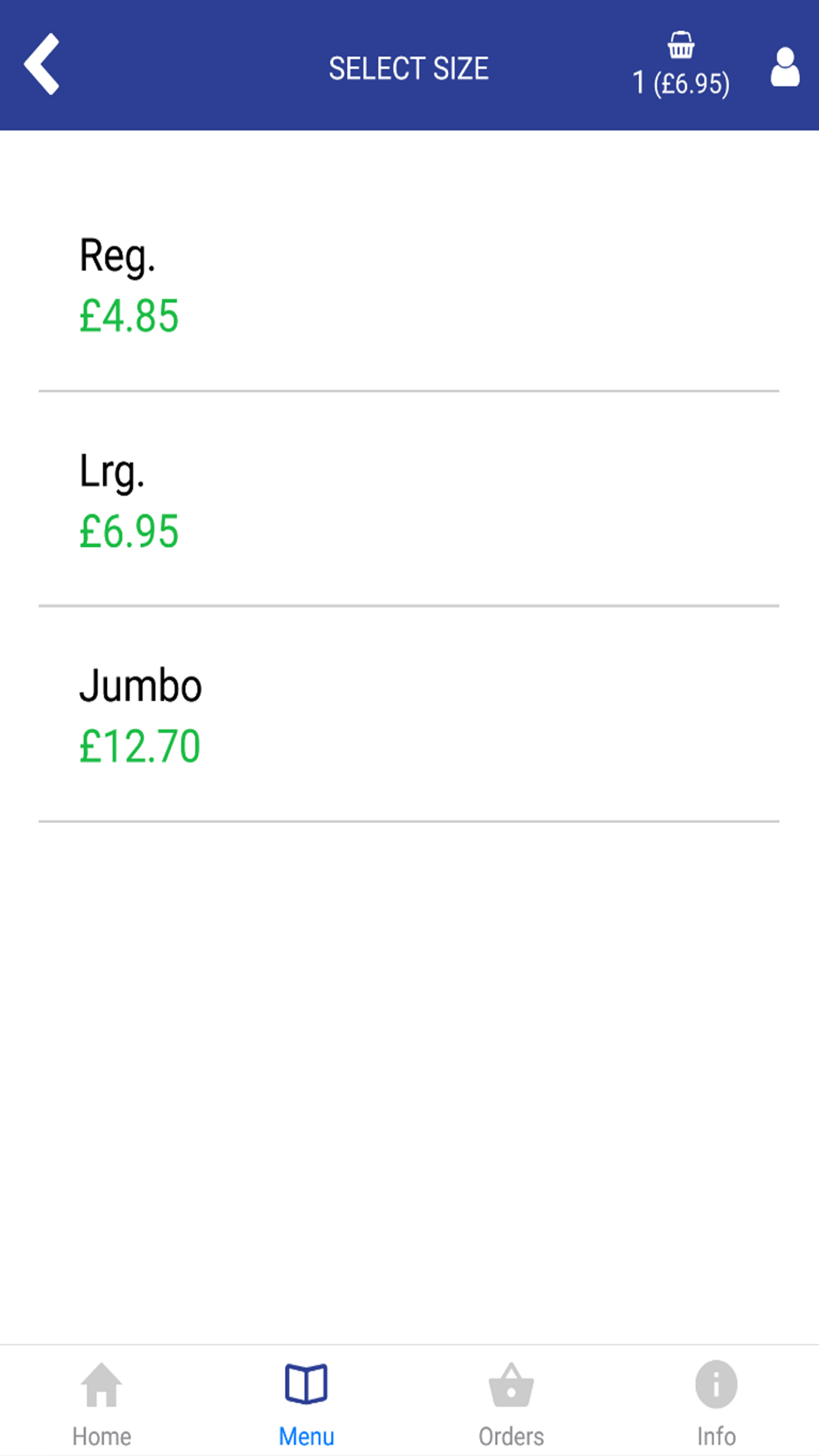The height and width of the screenshot is (1456, 819).
Task: Open the basket showing 1 (£6.95)
Action: point(681,66)
